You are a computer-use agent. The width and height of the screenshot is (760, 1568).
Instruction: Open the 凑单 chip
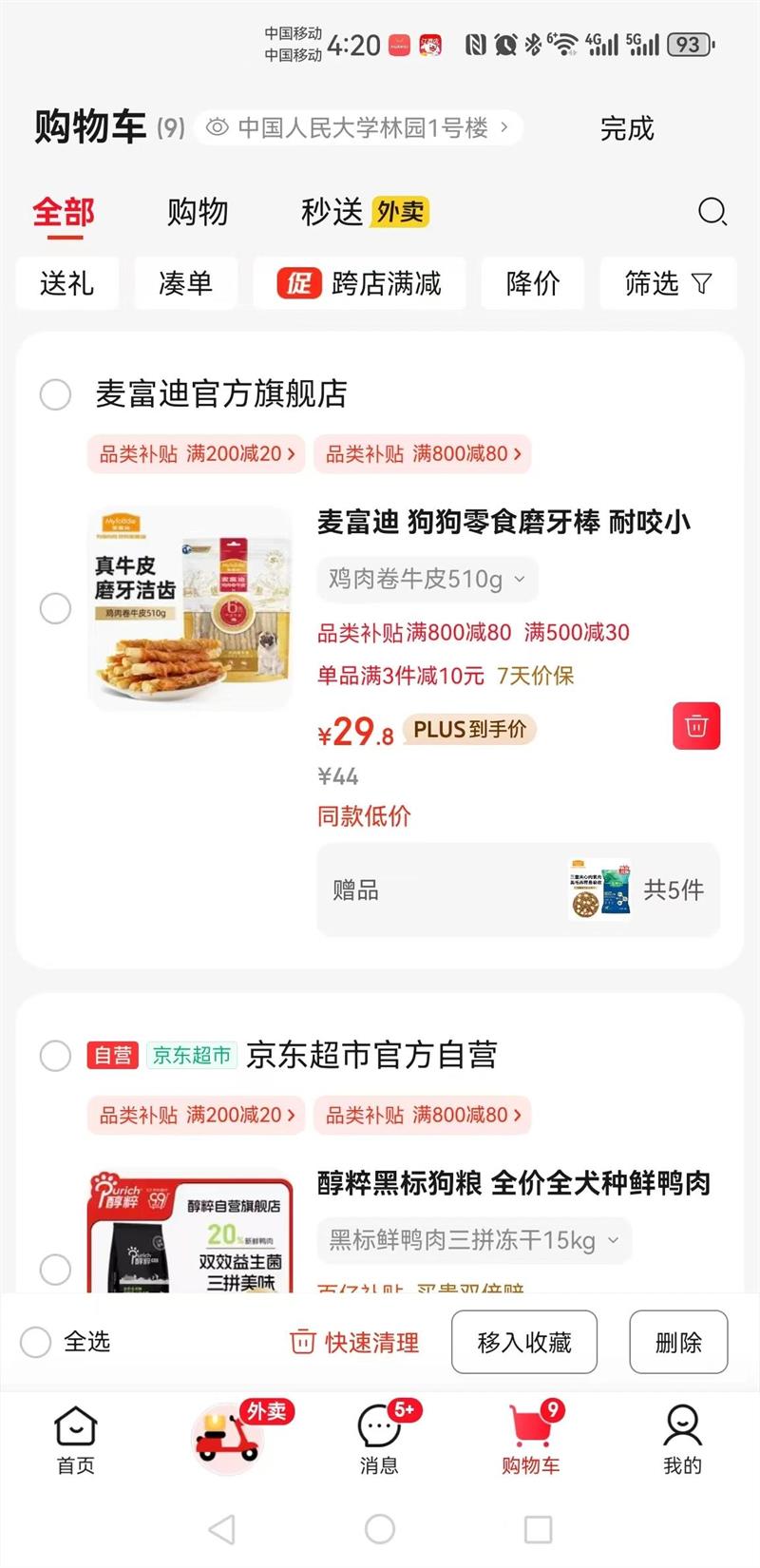(x=185, y=283)
